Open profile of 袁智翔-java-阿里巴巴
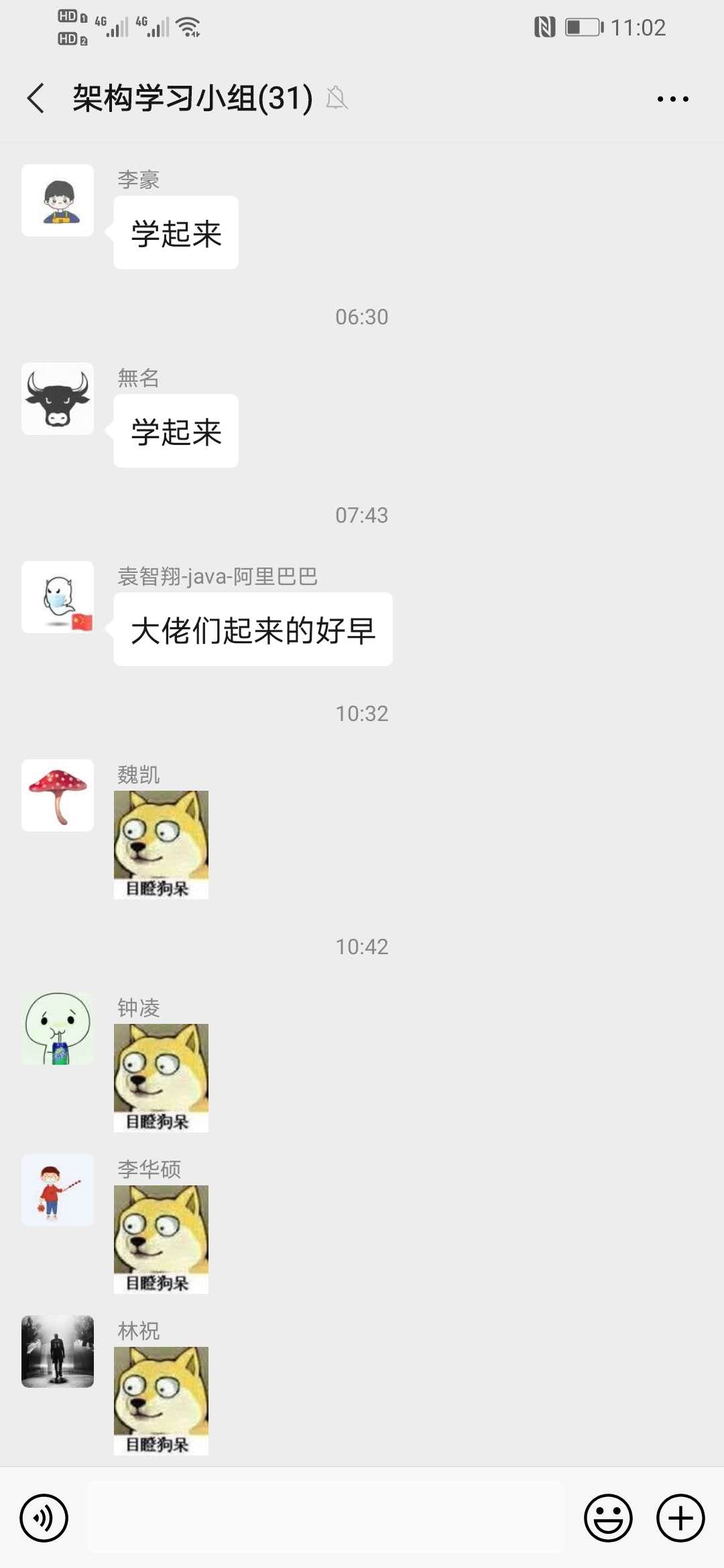Viewport: 724px width, 1568px height. click(x=58, y=597)
